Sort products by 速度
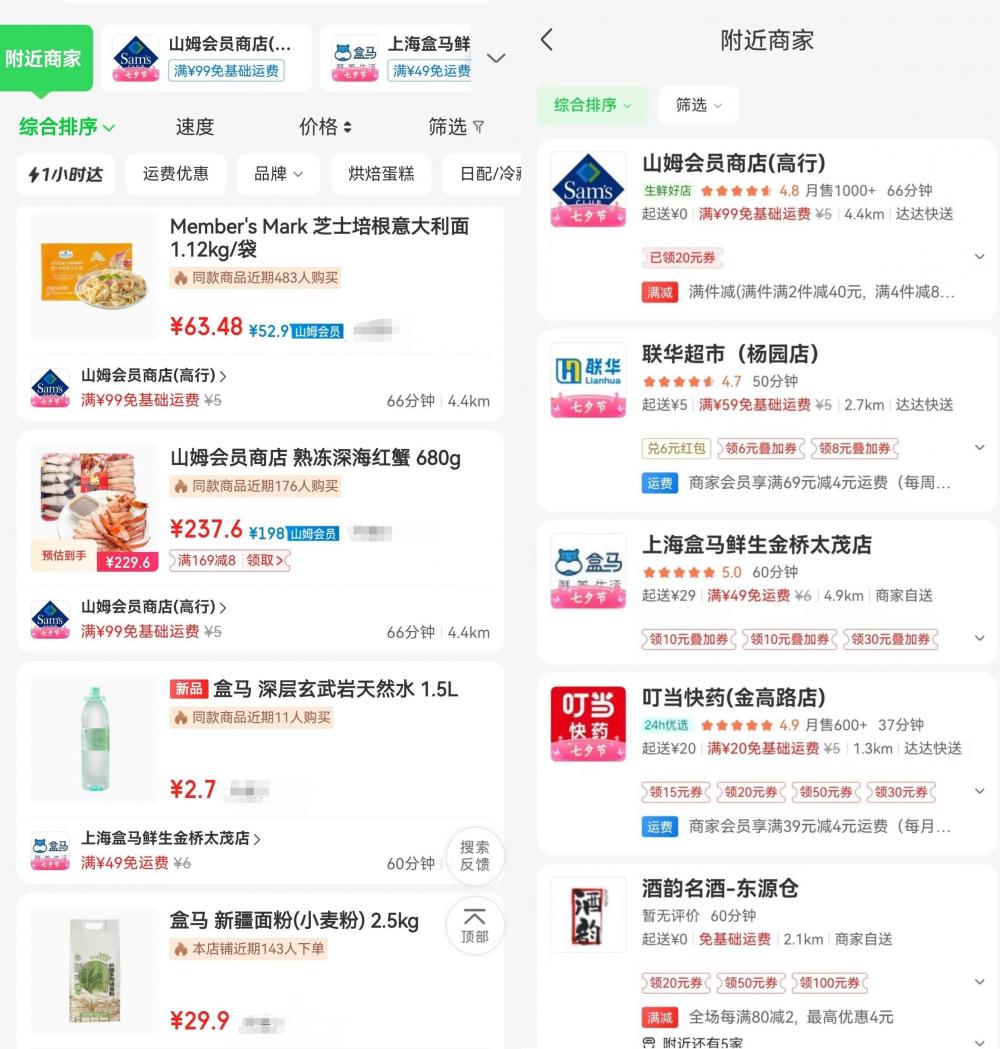Screen dimensions: 1000x1049 pos(195,127)
